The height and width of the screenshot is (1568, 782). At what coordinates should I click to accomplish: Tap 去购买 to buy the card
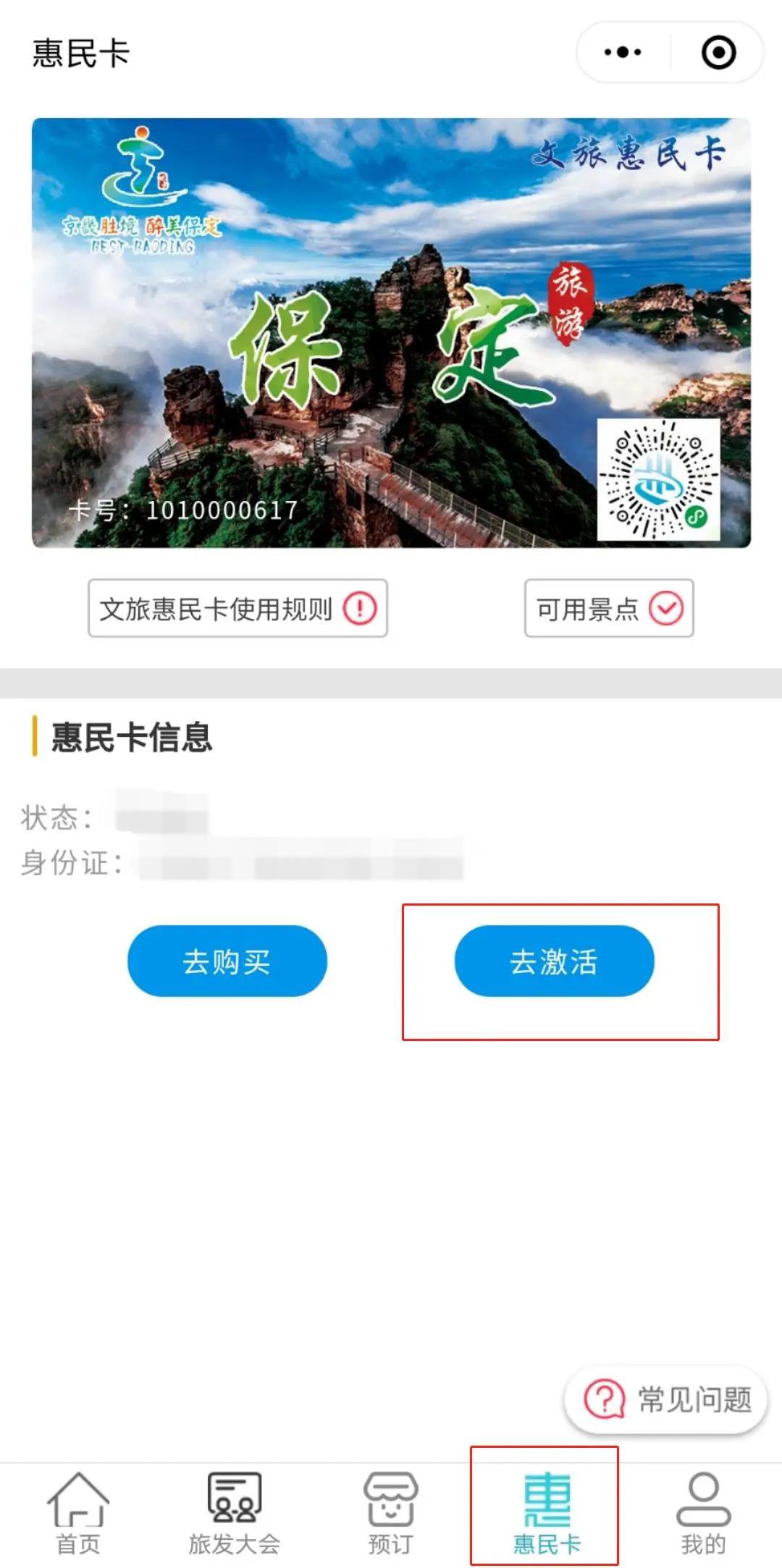227,961
